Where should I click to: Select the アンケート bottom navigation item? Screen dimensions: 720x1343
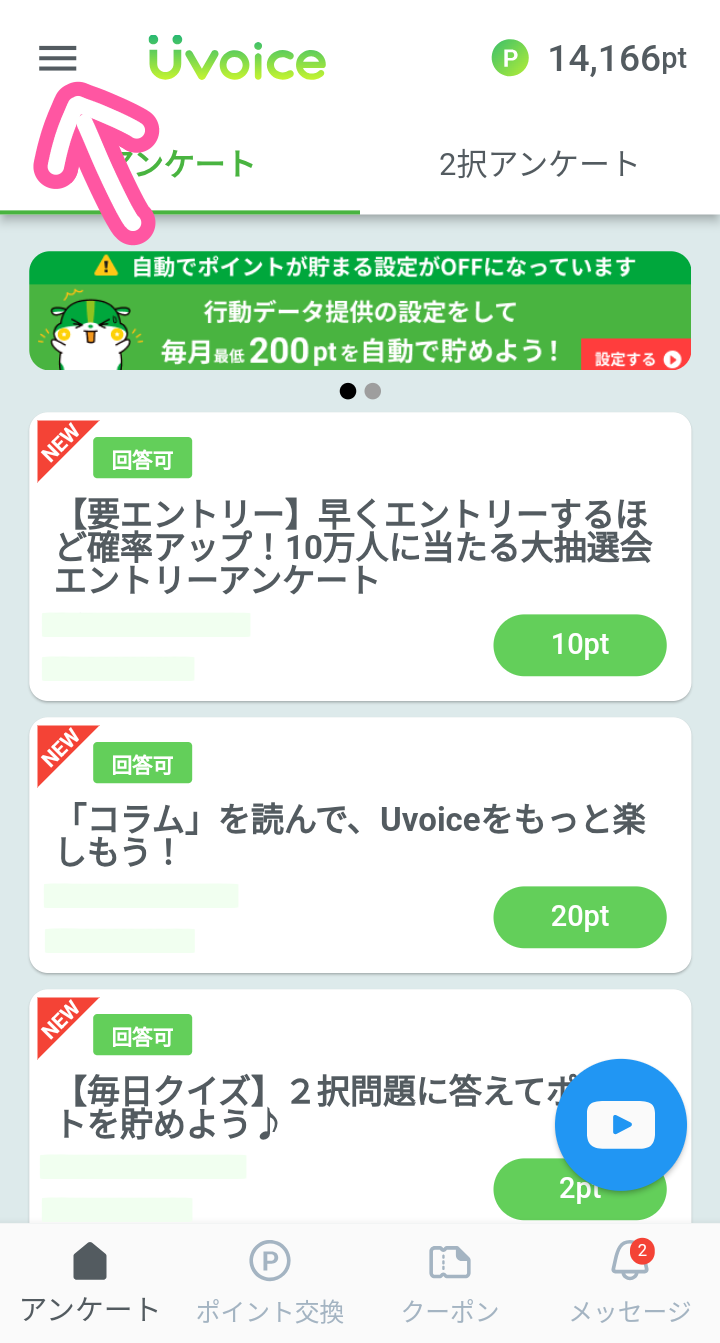(90, 1283)
